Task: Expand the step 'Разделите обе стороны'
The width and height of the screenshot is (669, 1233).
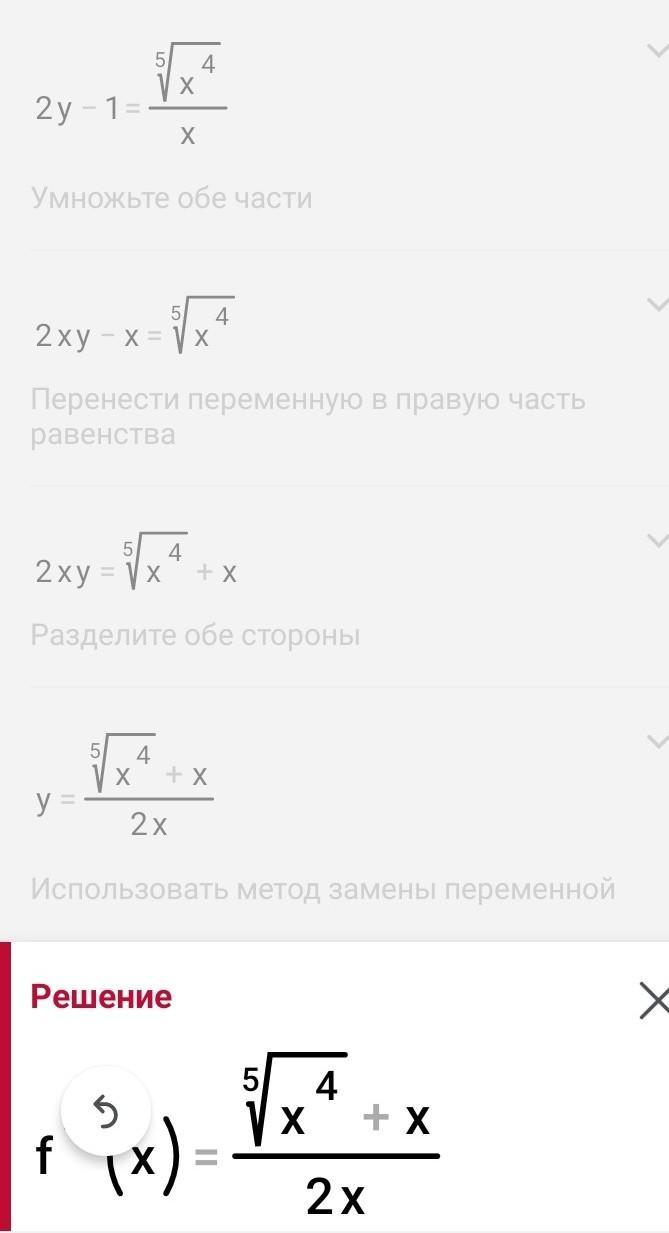Action: (656, 541)
